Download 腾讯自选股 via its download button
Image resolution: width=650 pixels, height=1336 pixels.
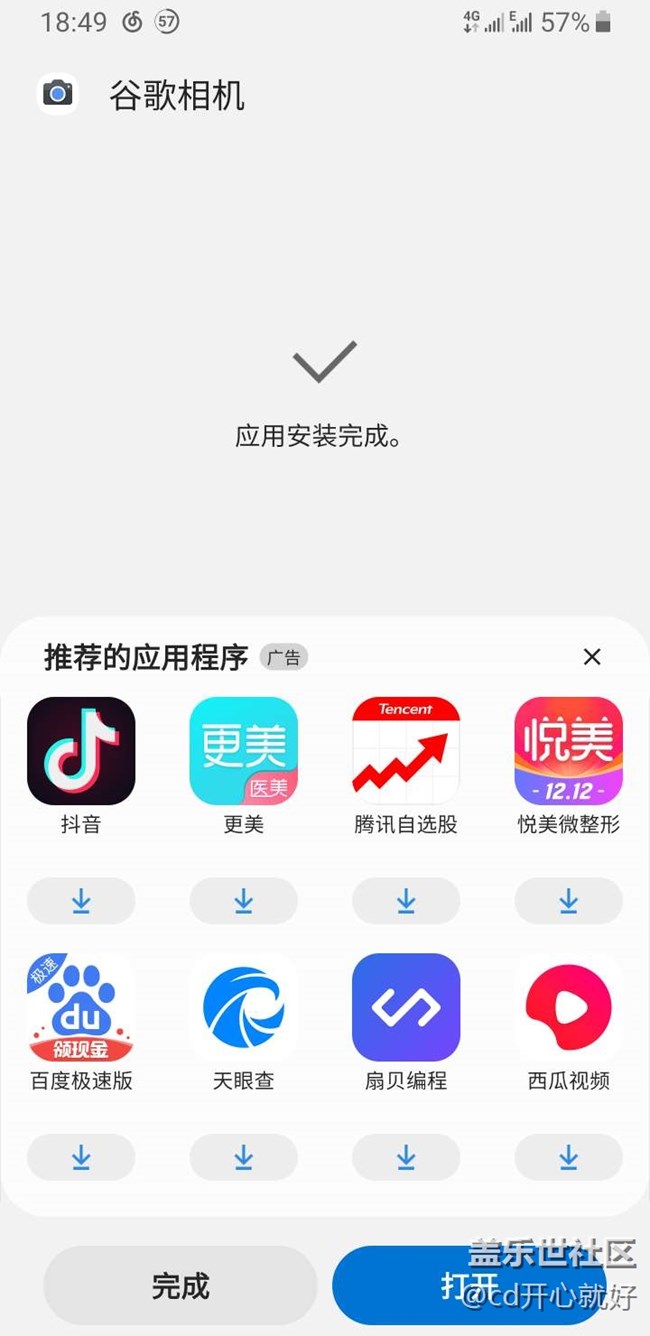click(406, 901)
